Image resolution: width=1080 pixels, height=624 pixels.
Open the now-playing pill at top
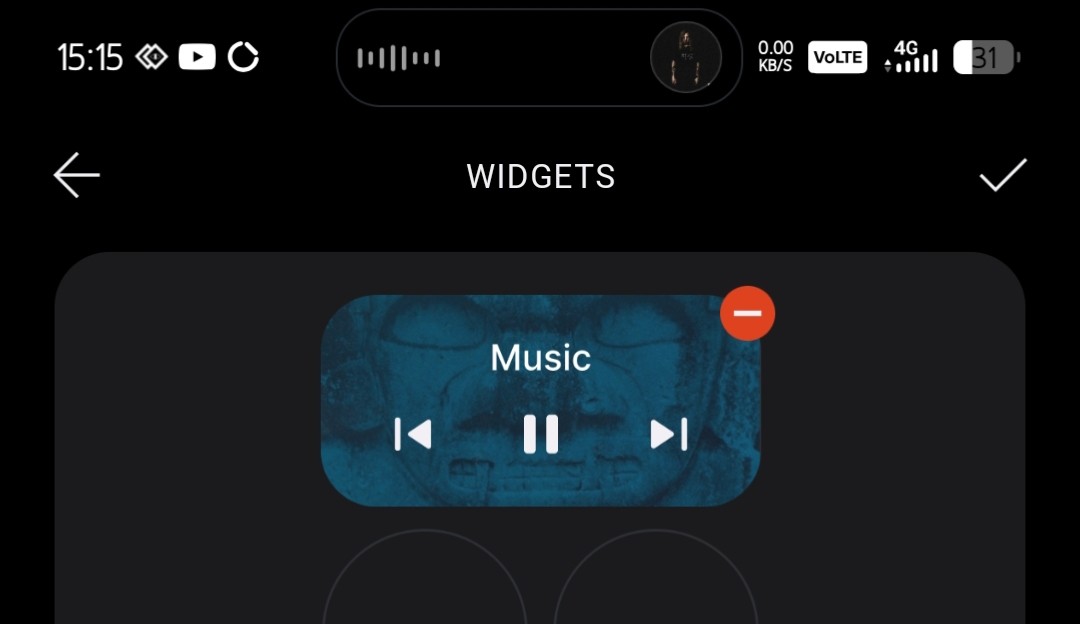[x=539, y=58]
